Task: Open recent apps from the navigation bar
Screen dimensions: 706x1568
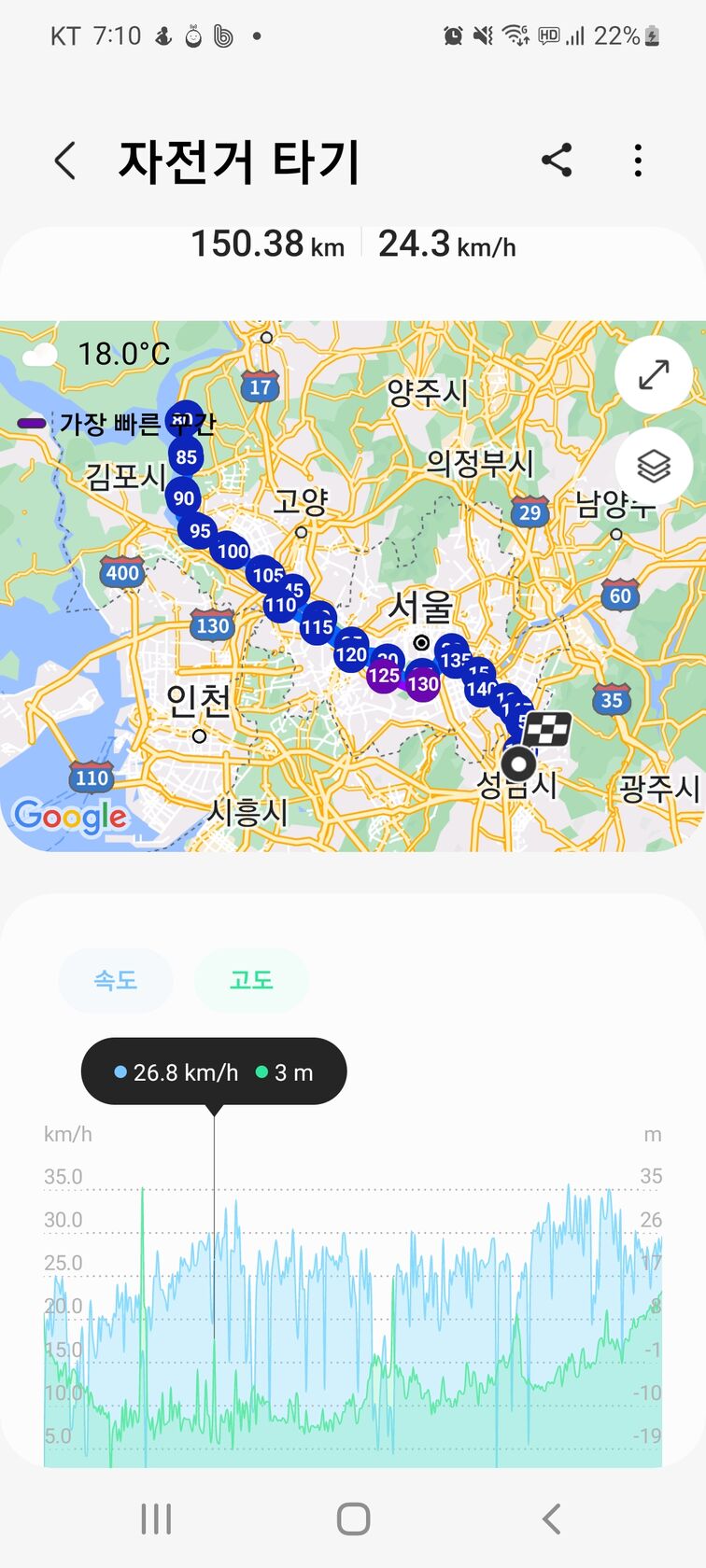Action: coord(156,1519)
